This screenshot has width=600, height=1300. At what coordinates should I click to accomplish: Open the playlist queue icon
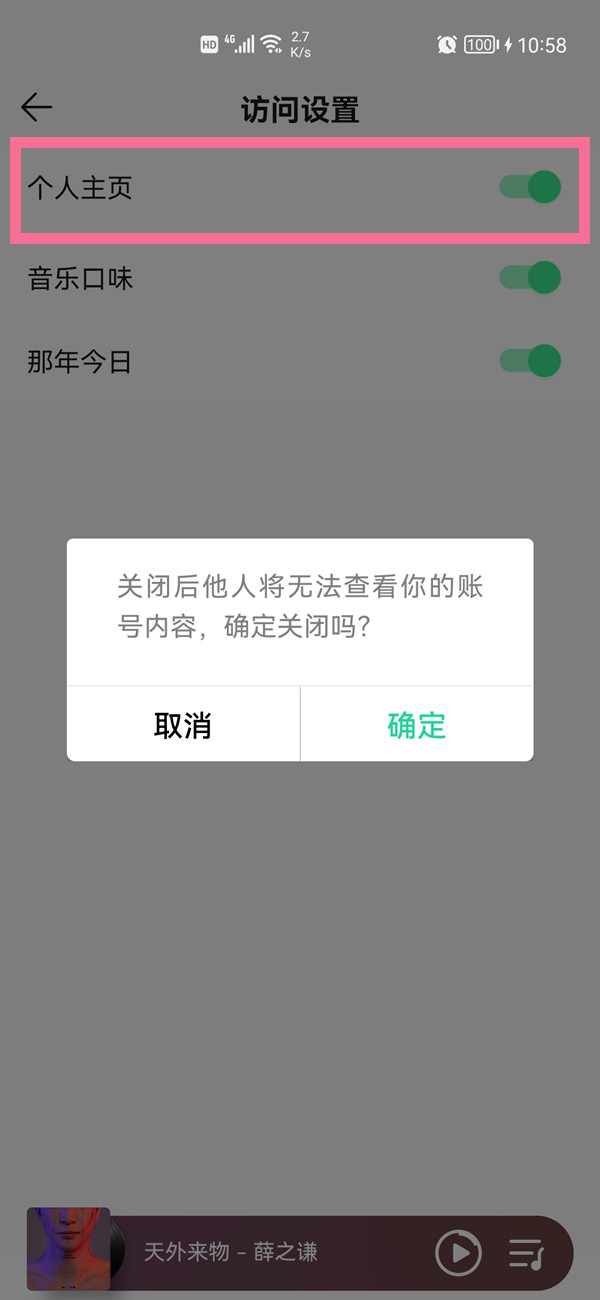click(526, 1253)
